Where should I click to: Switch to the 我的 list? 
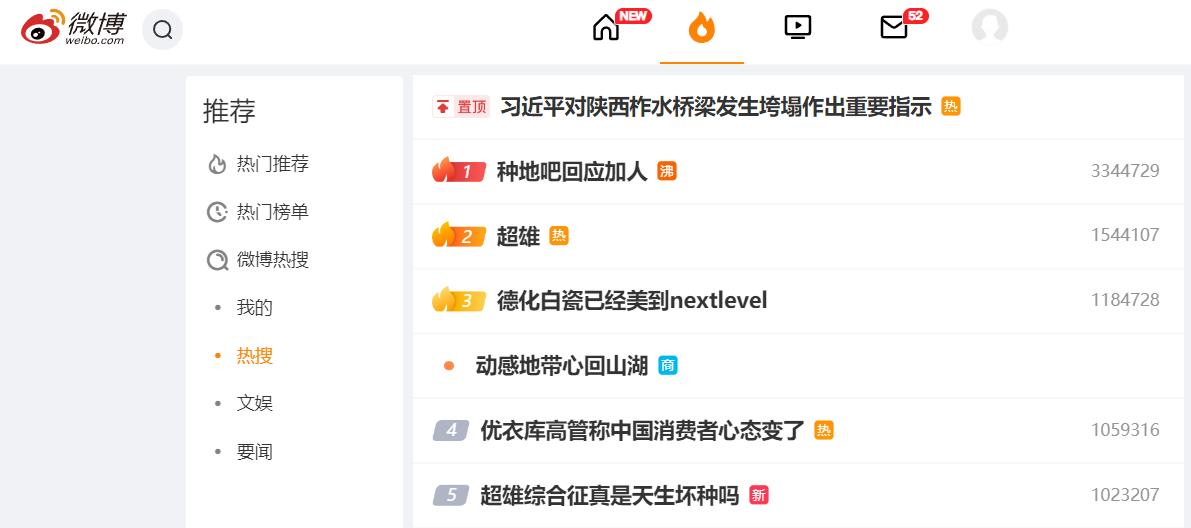[x=254, y=308]
